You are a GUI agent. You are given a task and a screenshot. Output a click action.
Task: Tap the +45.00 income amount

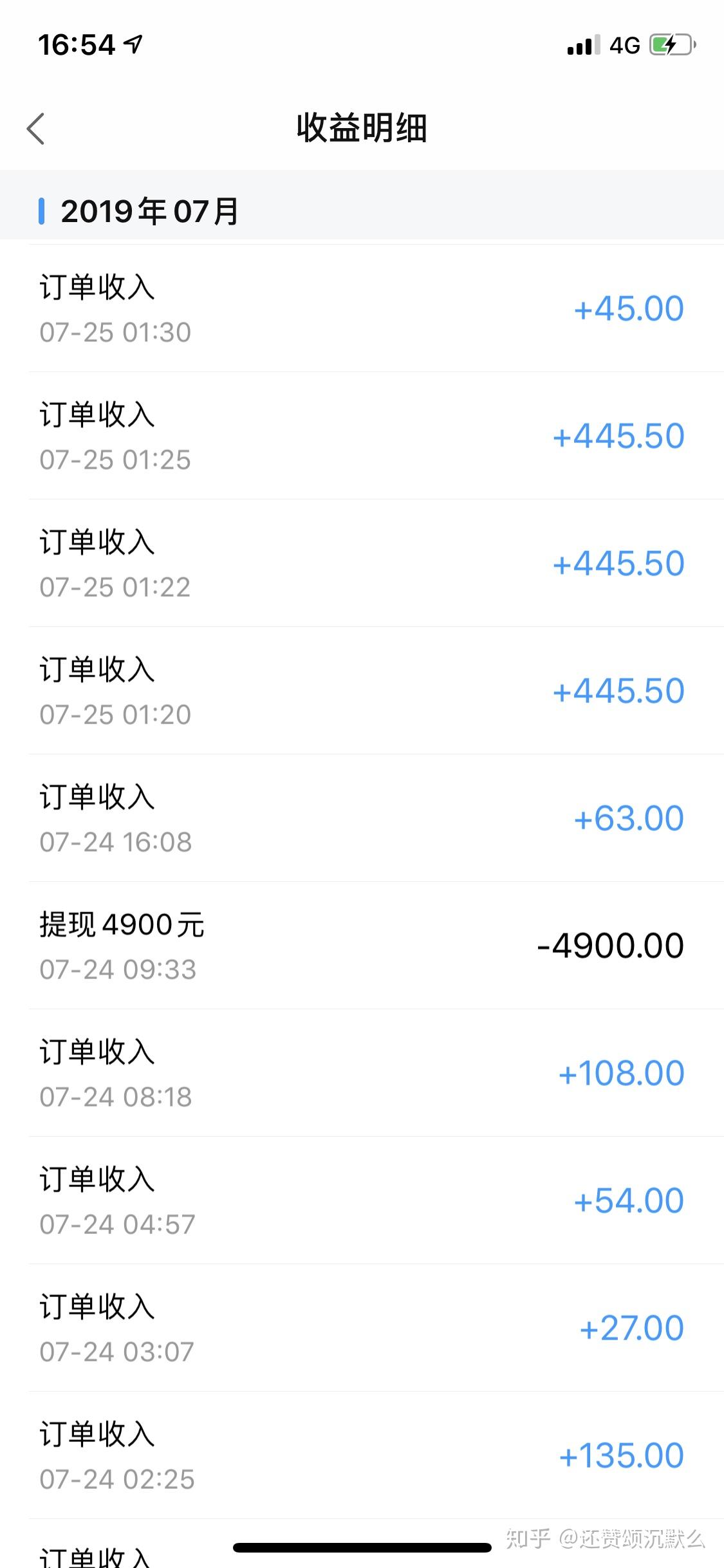point(627,307)
